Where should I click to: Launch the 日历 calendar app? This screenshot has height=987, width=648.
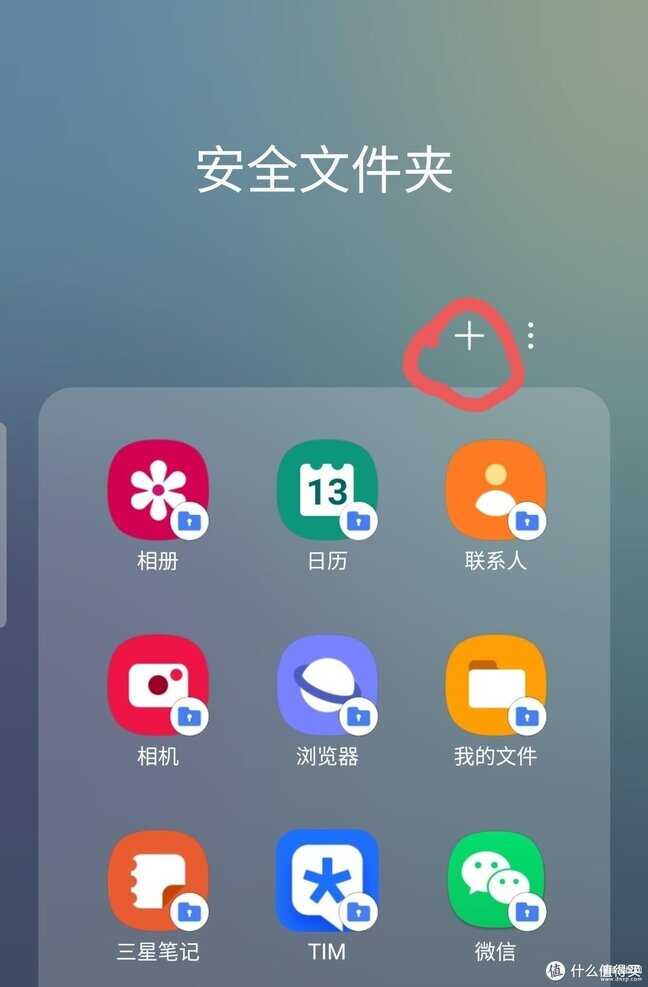[x=327, y=490]
